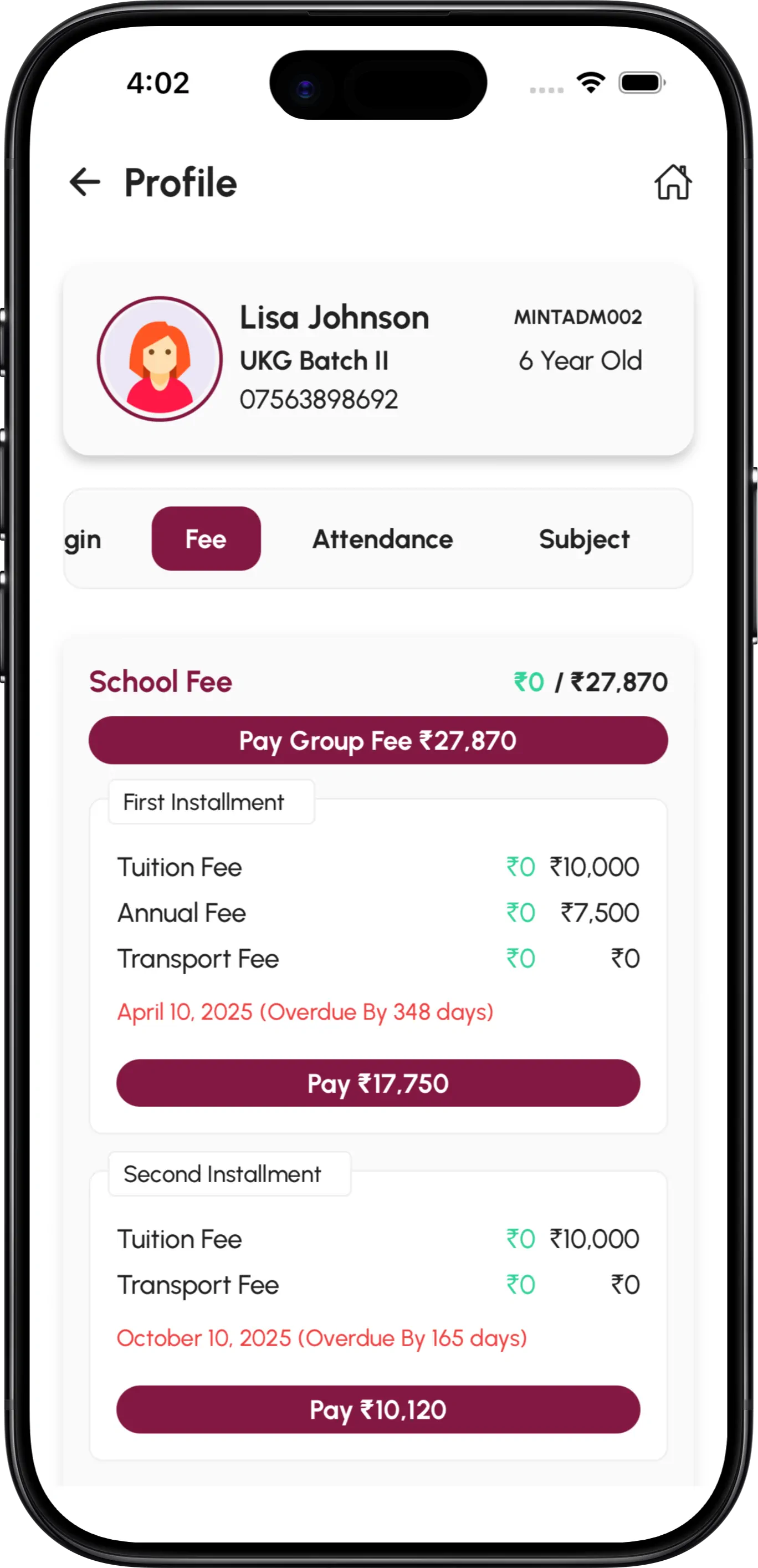758x1568 pixels.
Task: Tap the green ₹0 paid amount for Tuition Fee
Action: (520, 867)
